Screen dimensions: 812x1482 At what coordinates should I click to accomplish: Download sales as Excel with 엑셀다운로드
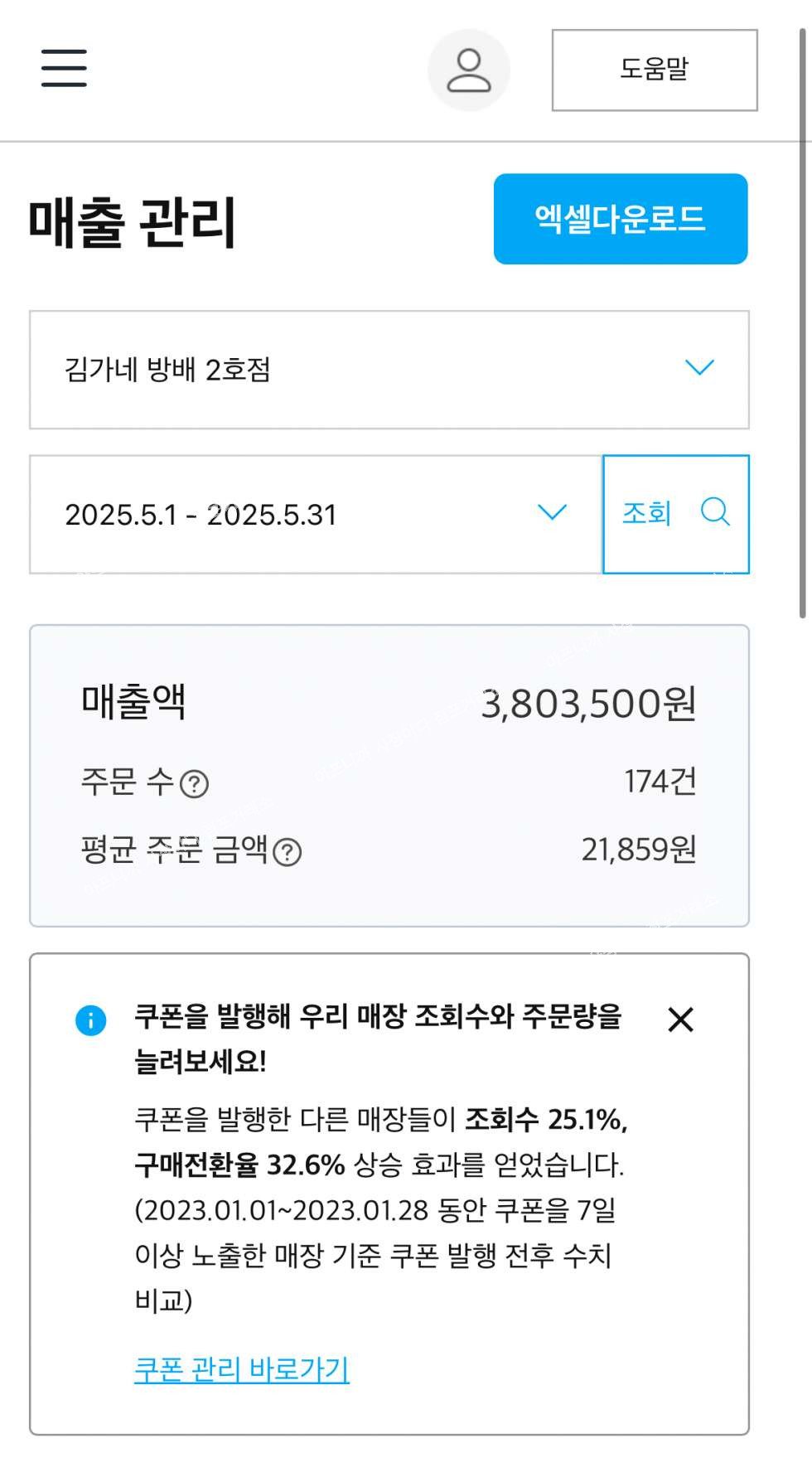coord(621,219)
